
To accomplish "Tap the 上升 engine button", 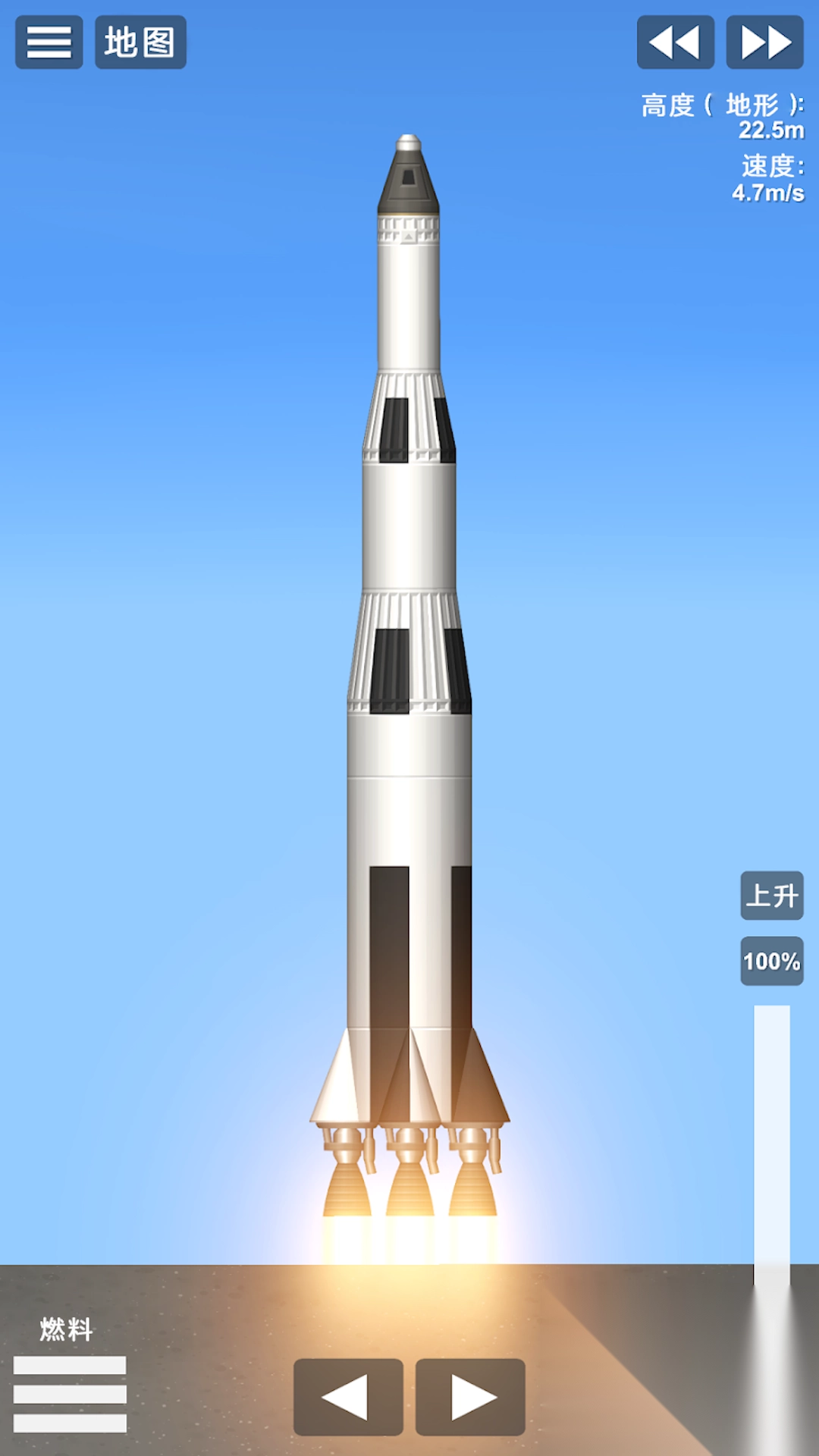I will point(772,896).
